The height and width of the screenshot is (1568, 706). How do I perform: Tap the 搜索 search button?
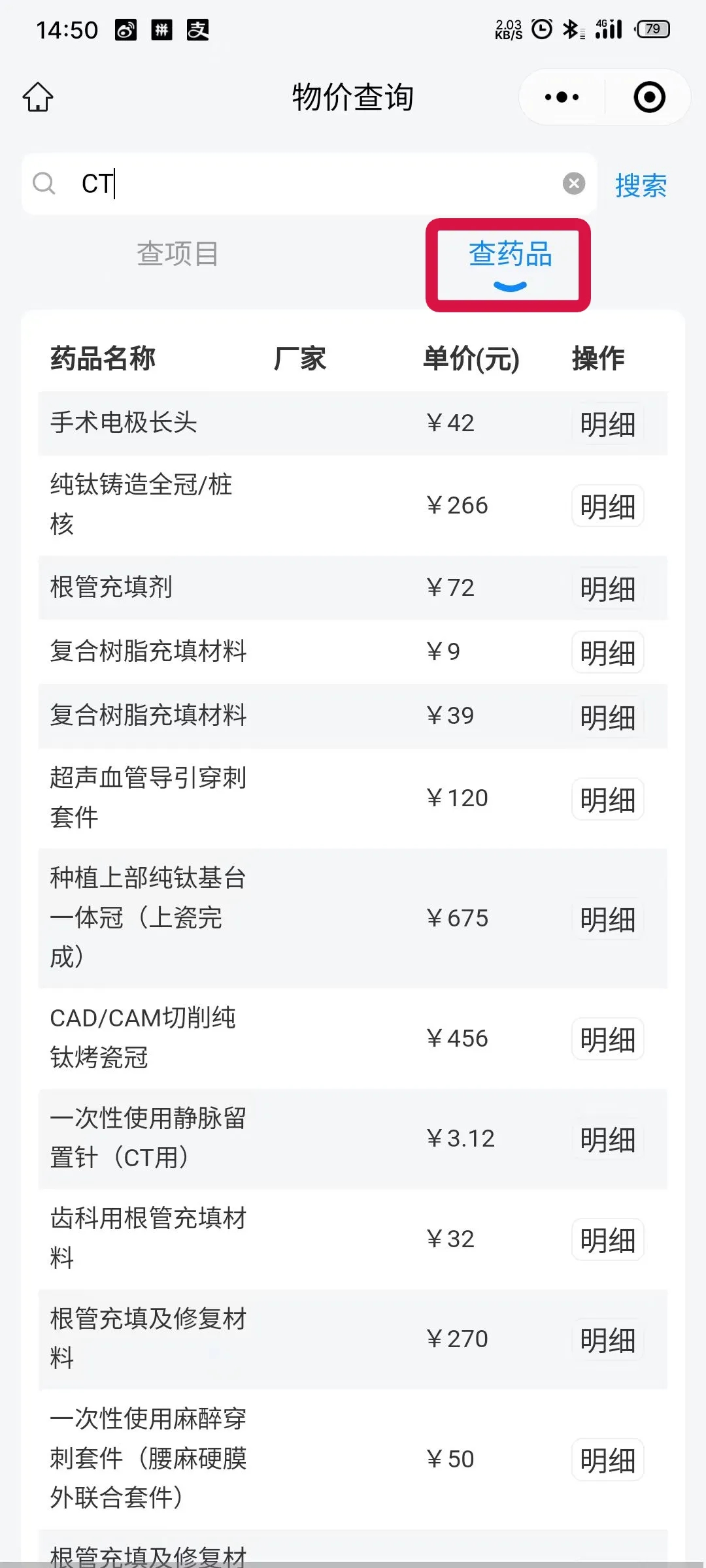pos(640,186)
